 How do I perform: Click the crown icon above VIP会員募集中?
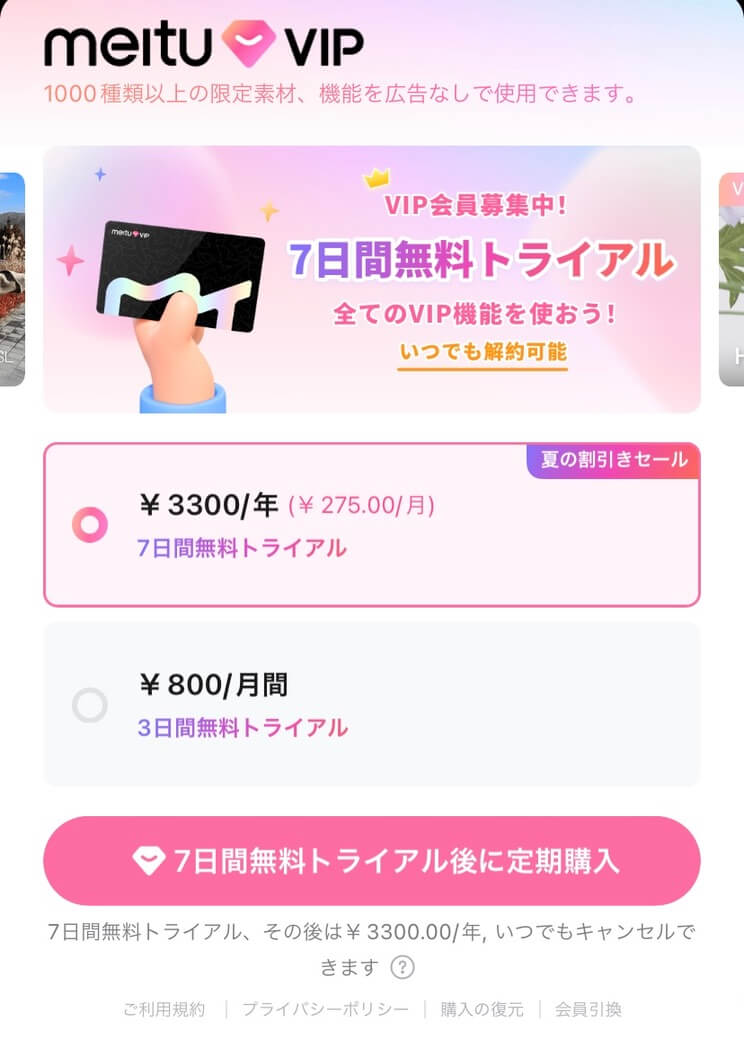(375, 180)
